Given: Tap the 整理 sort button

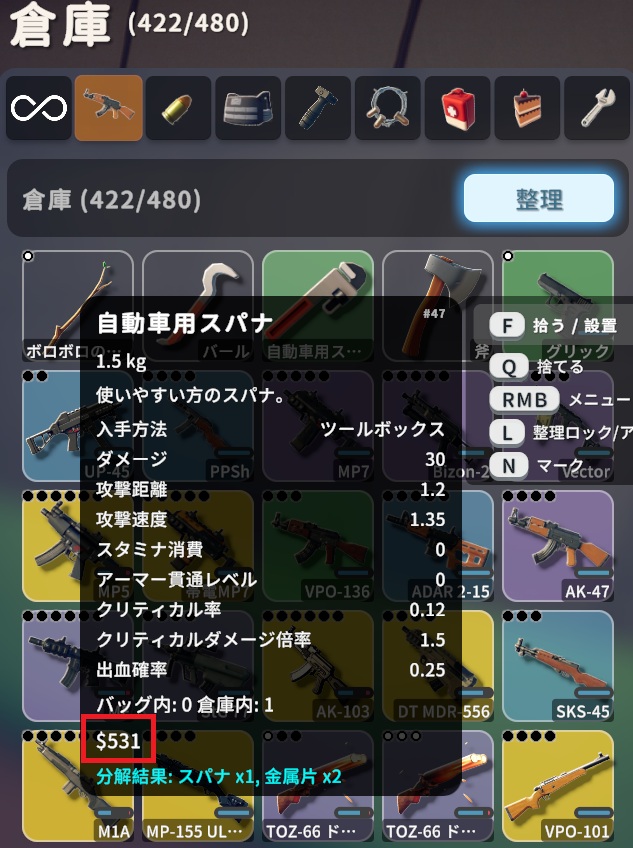Looking at the screenshot, I should [539, 198].
